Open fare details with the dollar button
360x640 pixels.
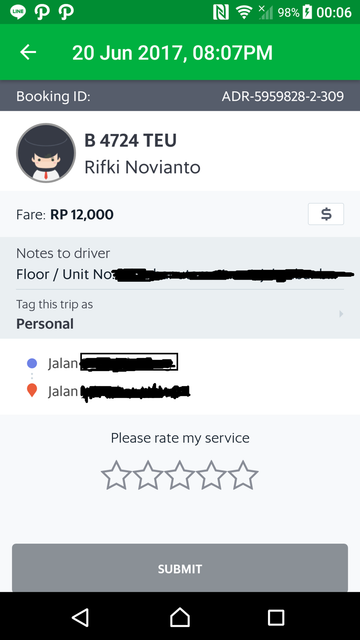[x=326, y=214]
